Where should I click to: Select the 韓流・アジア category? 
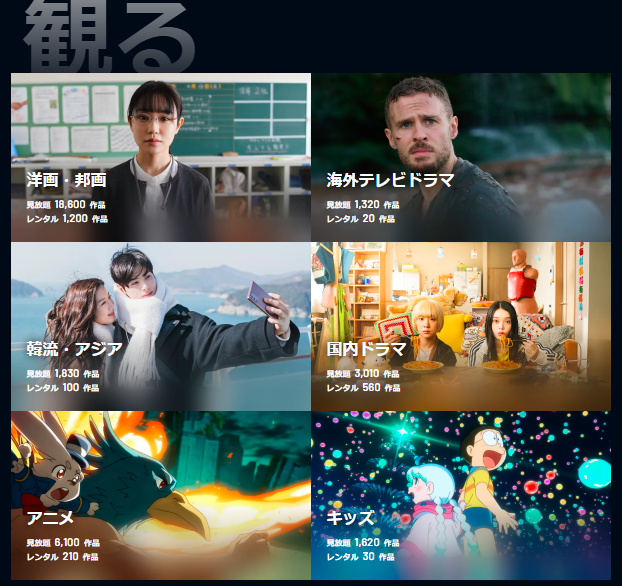point(160,326)
